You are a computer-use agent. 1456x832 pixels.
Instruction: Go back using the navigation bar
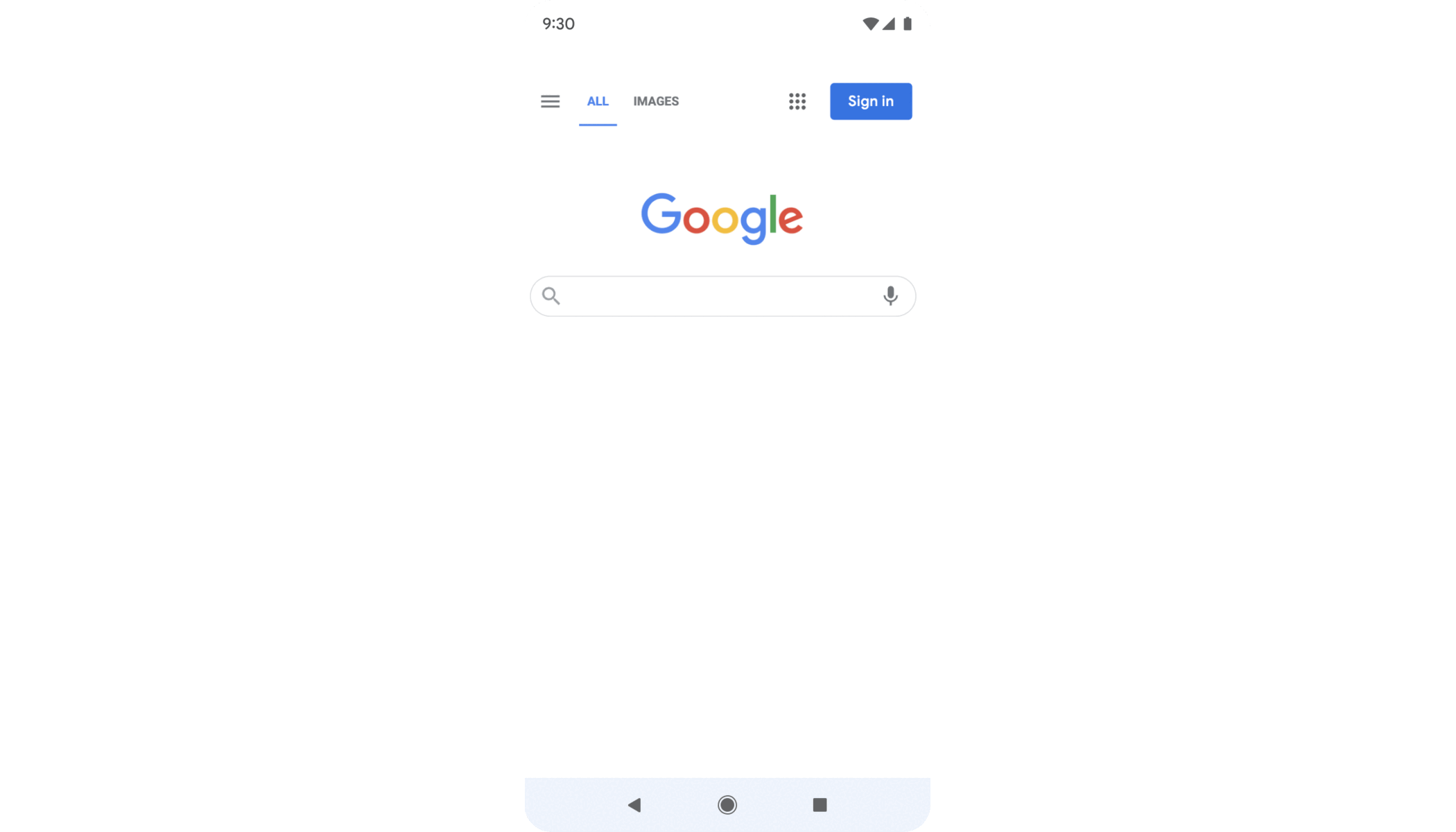coord(634,805)
